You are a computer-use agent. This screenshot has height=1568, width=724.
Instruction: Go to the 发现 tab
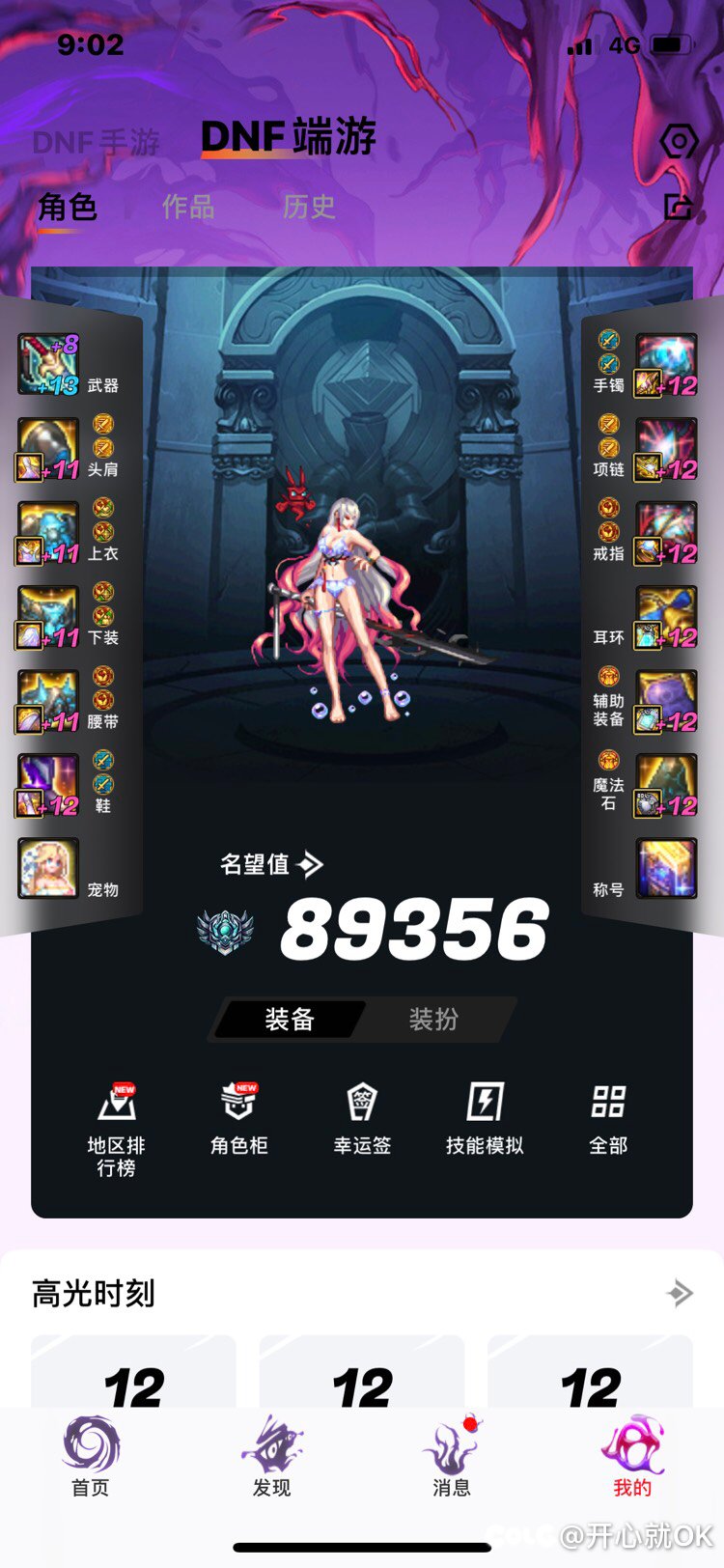tap(271, 1456)
